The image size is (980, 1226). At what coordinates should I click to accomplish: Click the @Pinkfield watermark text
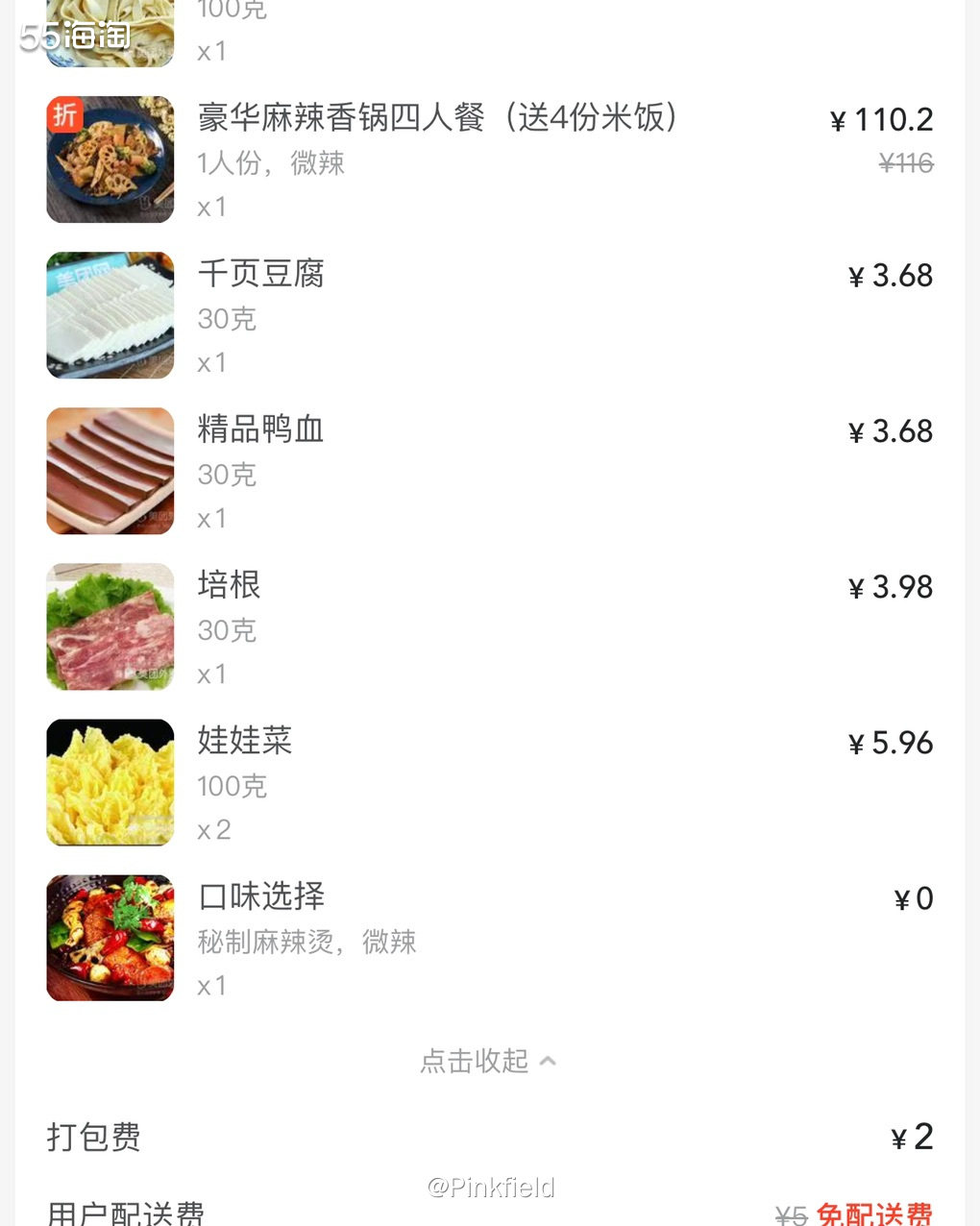point(490,1187)
